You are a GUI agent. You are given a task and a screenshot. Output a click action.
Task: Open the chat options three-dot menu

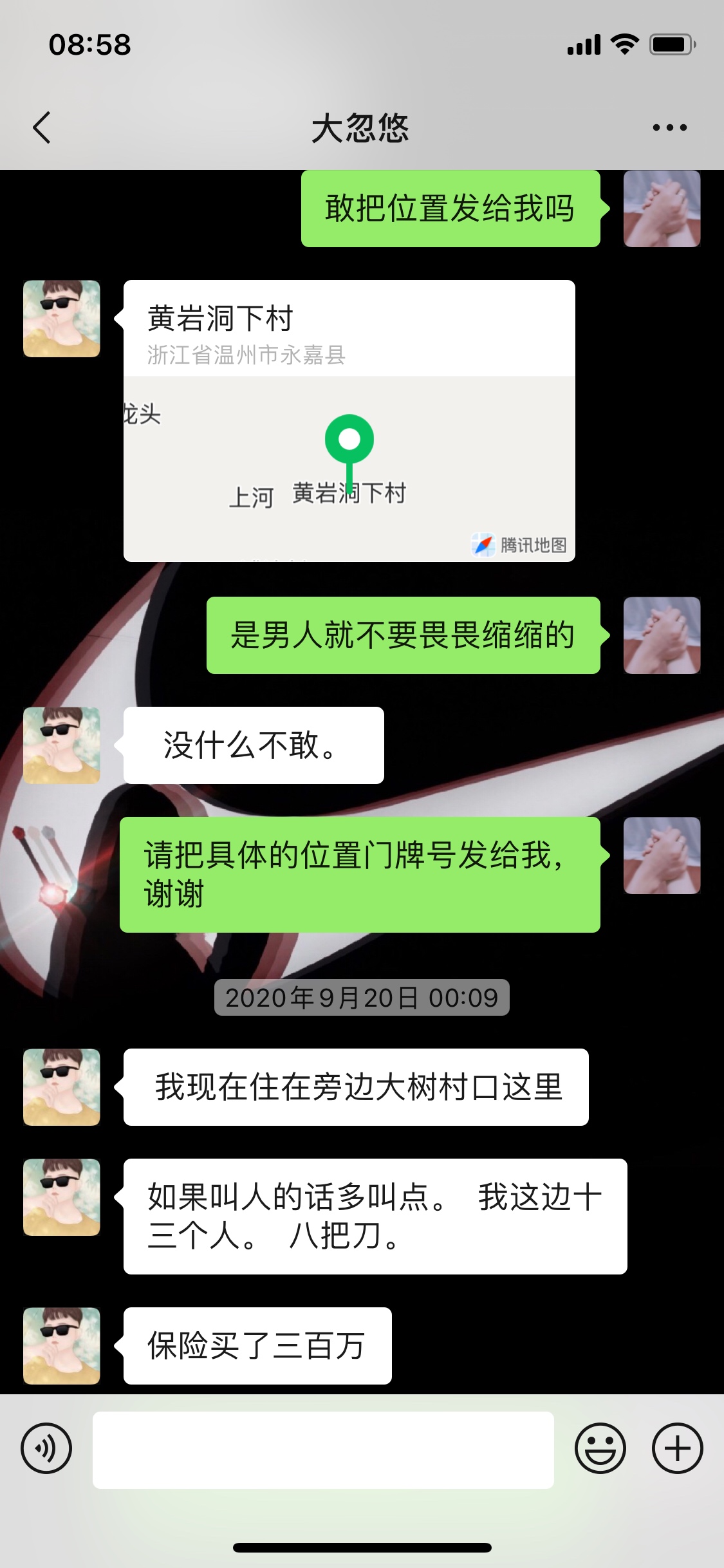(x=669, y=127)
